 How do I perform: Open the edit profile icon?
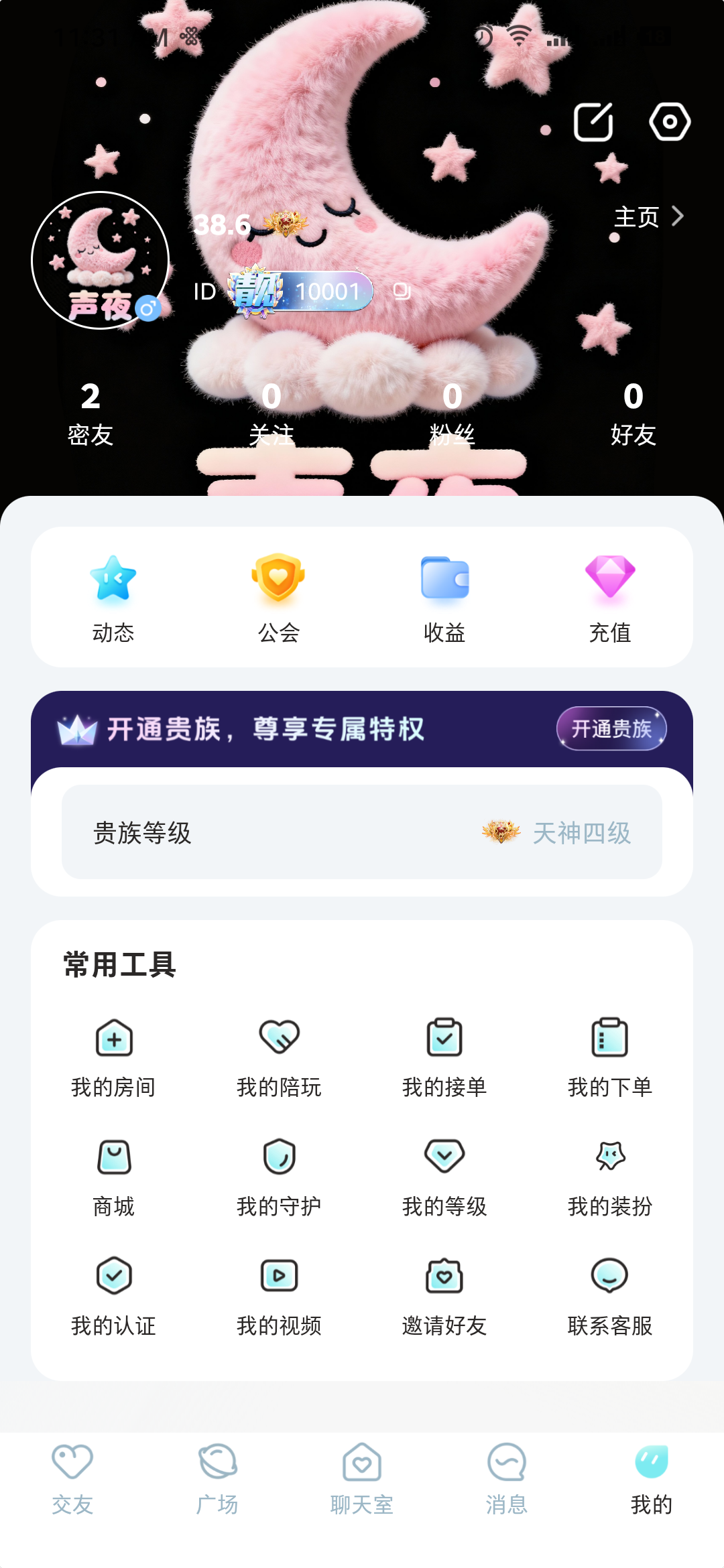(x=593, y=122)
